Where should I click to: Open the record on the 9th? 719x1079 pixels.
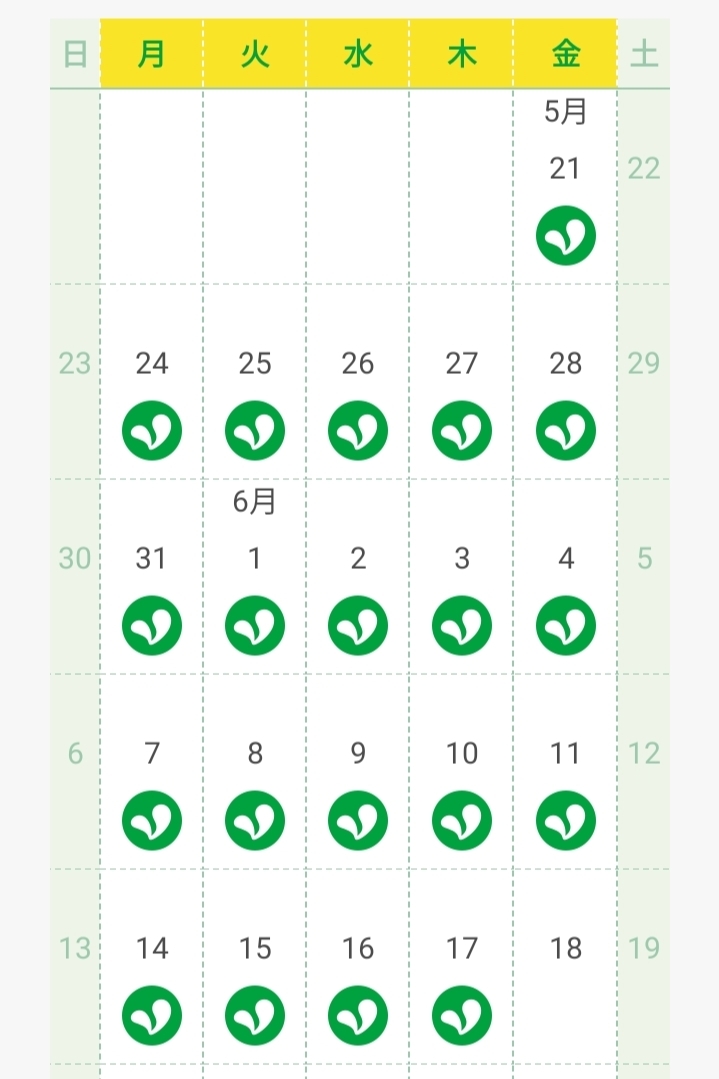click(x=358, y=820)
